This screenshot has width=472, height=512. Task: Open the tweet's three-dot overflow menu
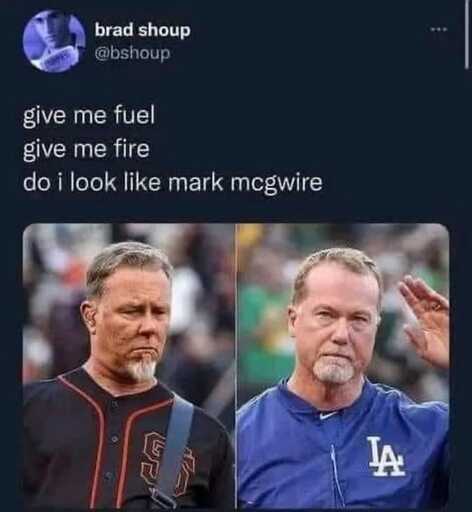pos(439,30)
